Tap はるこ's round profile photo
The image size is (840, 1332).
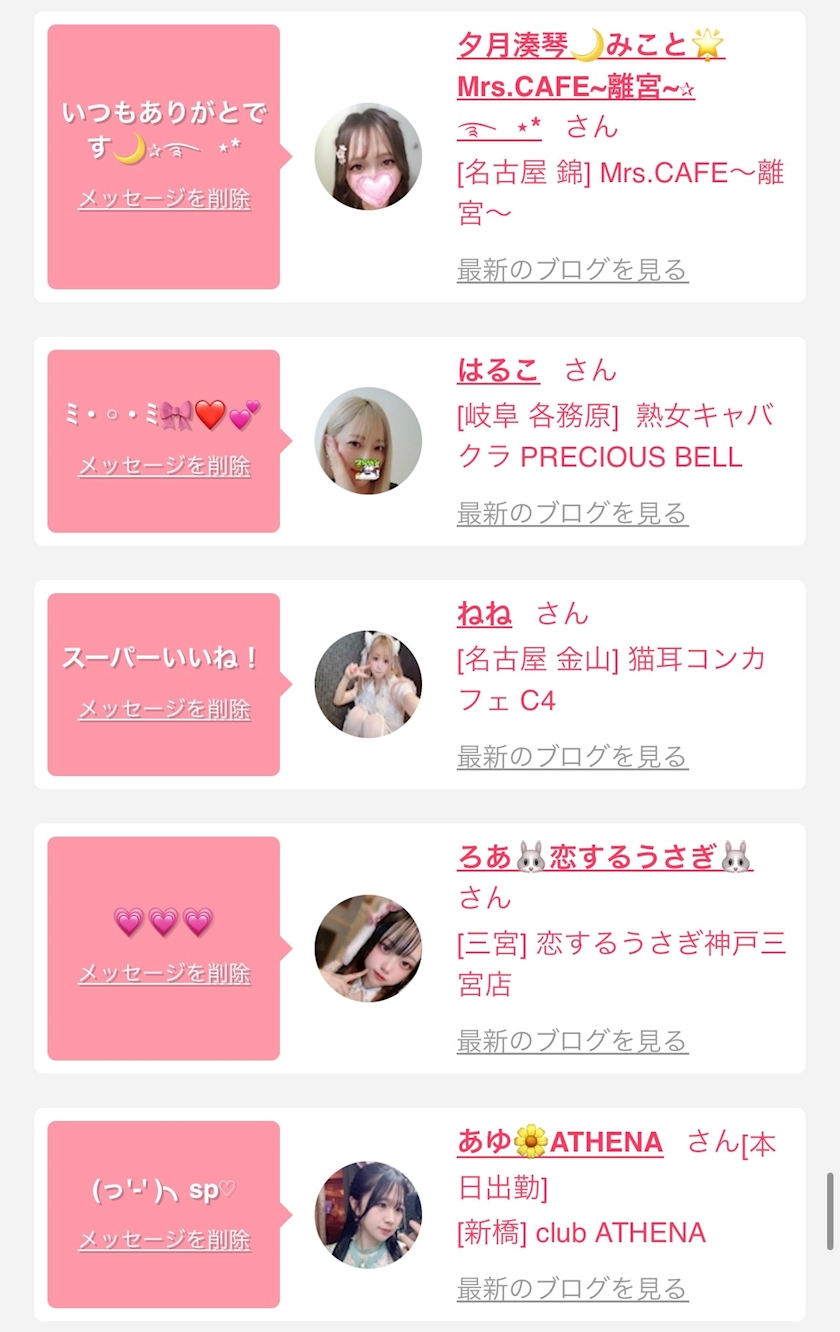pos(368,441)
